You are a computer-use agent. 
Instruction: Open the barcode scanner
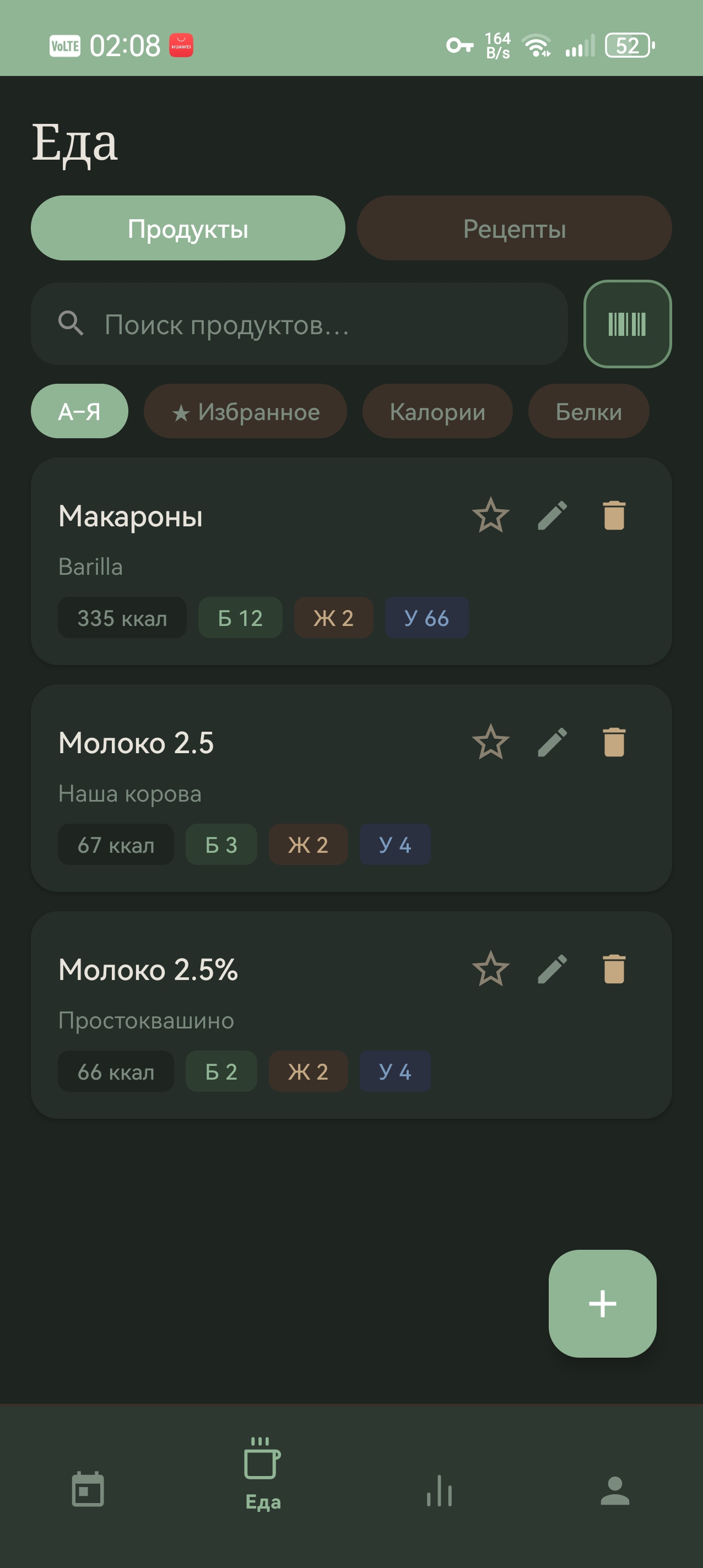(627, 324)
